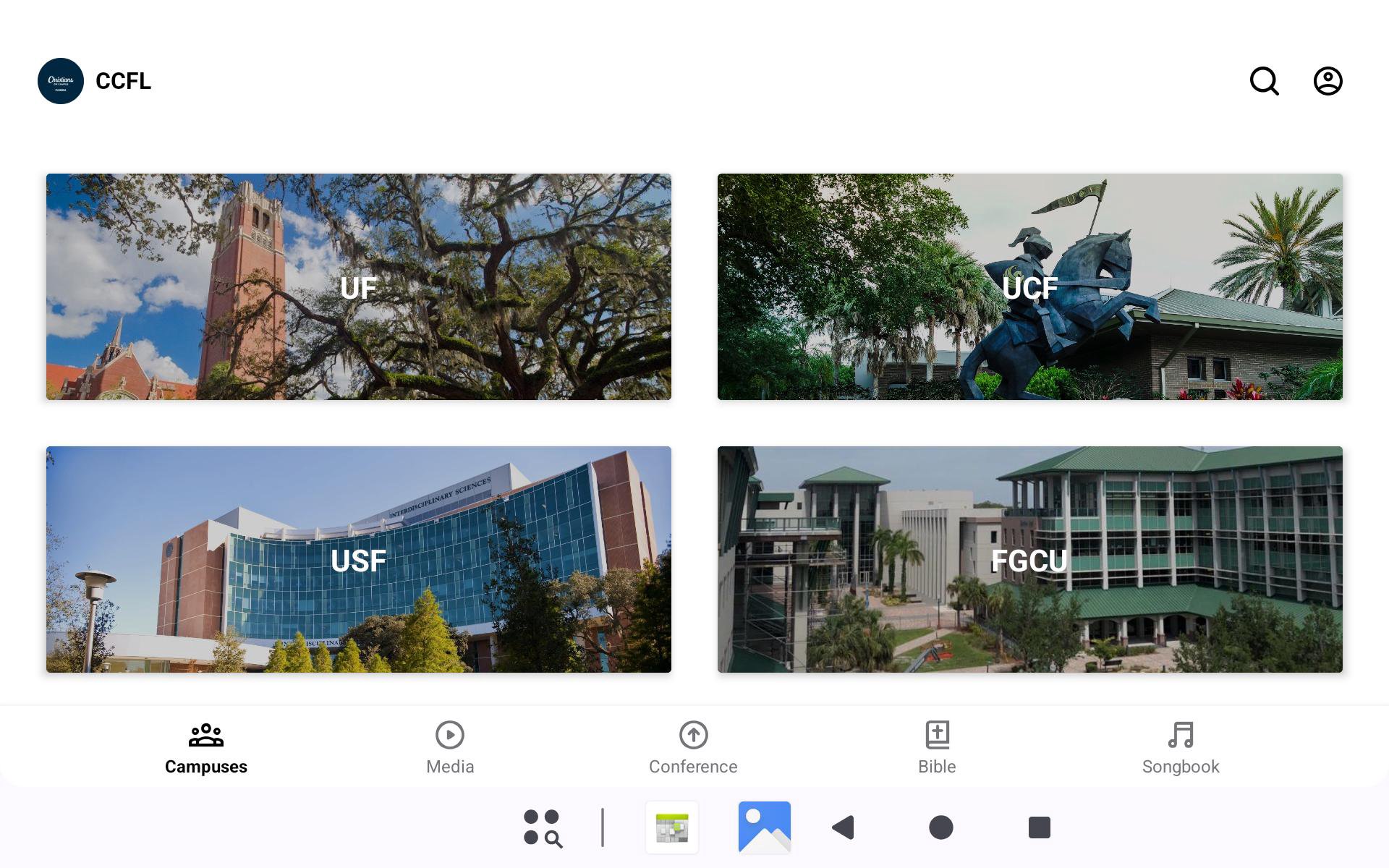Open the account profile icon
The width and height of the screenshot is (1389, 868).
pos(1328,81)
